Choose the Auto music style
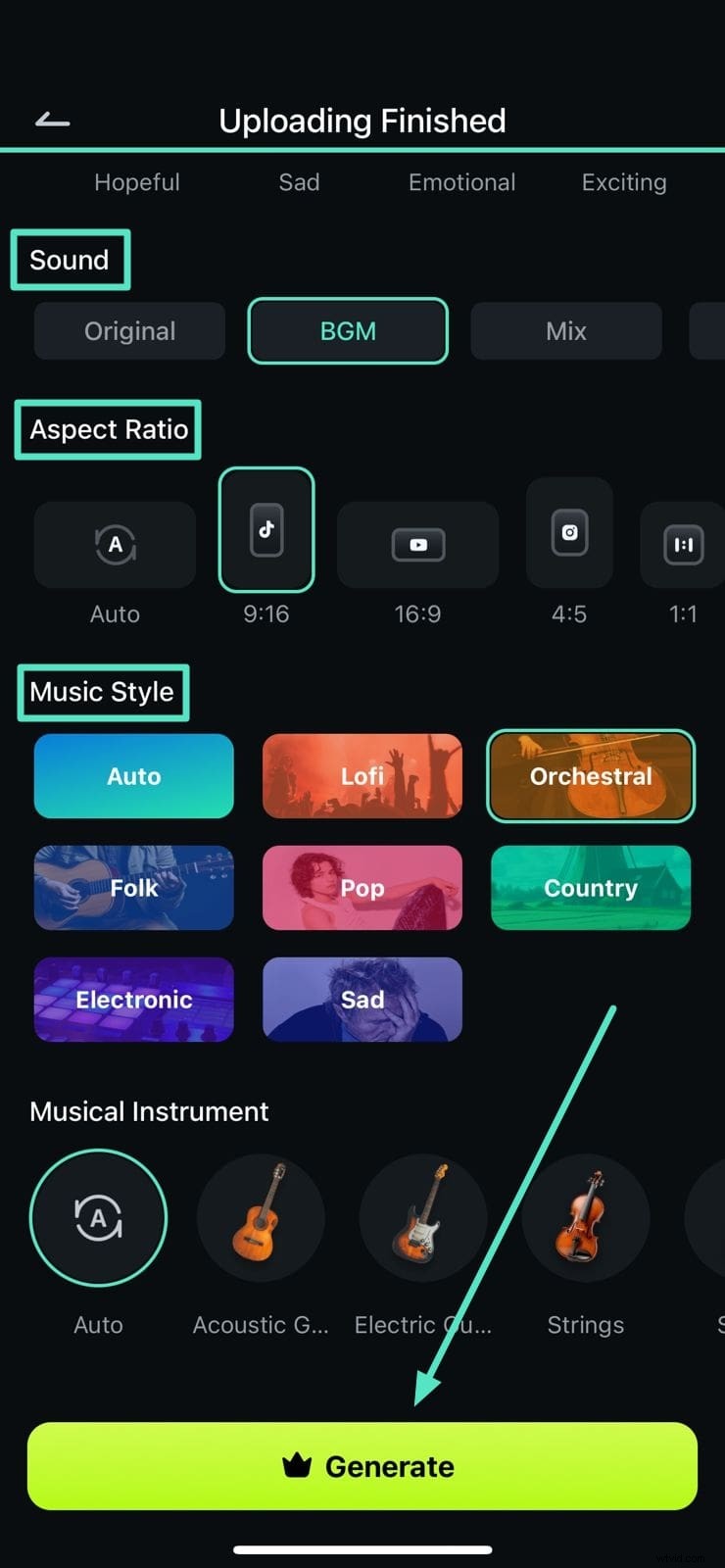 pos(134,776)
